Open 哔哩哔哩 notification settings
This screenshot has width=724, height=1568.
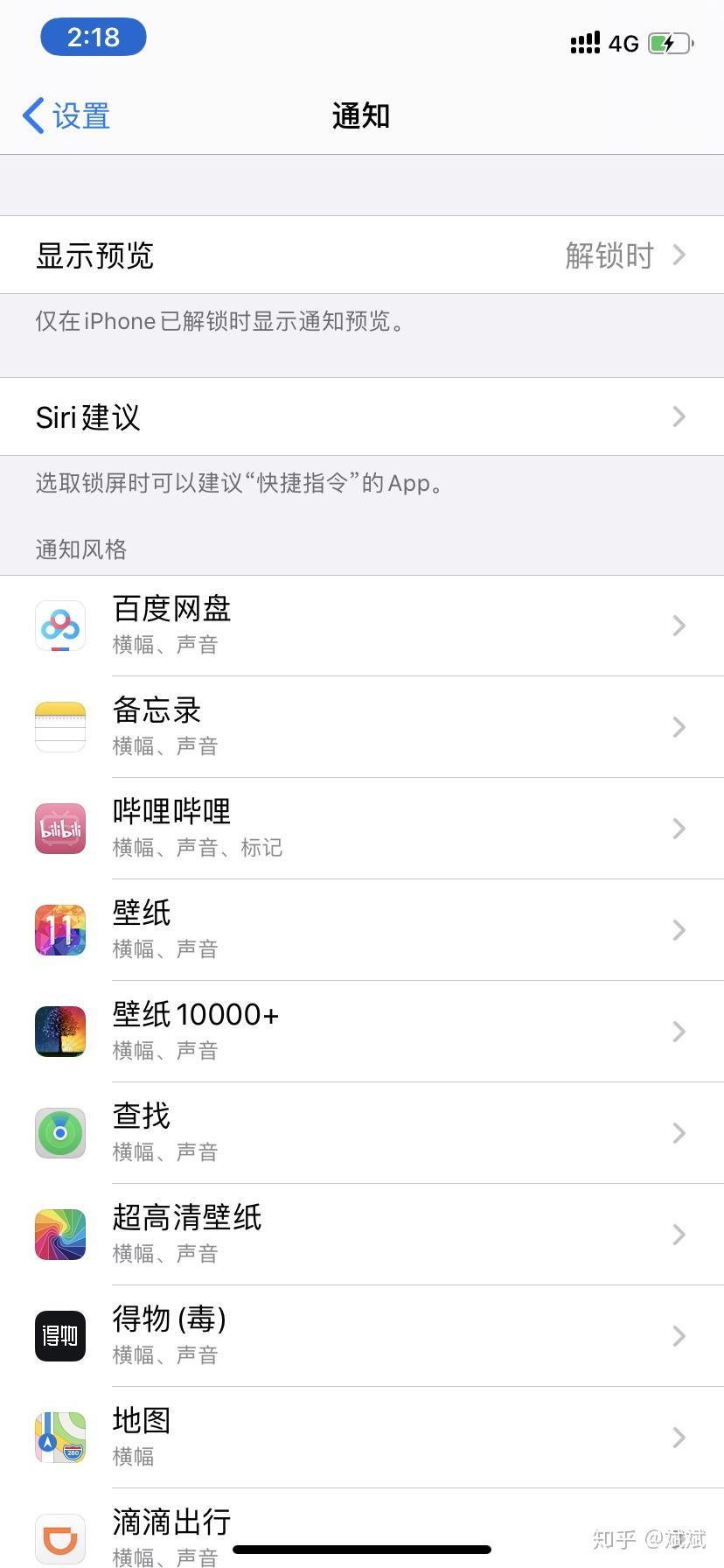(362, 829)
